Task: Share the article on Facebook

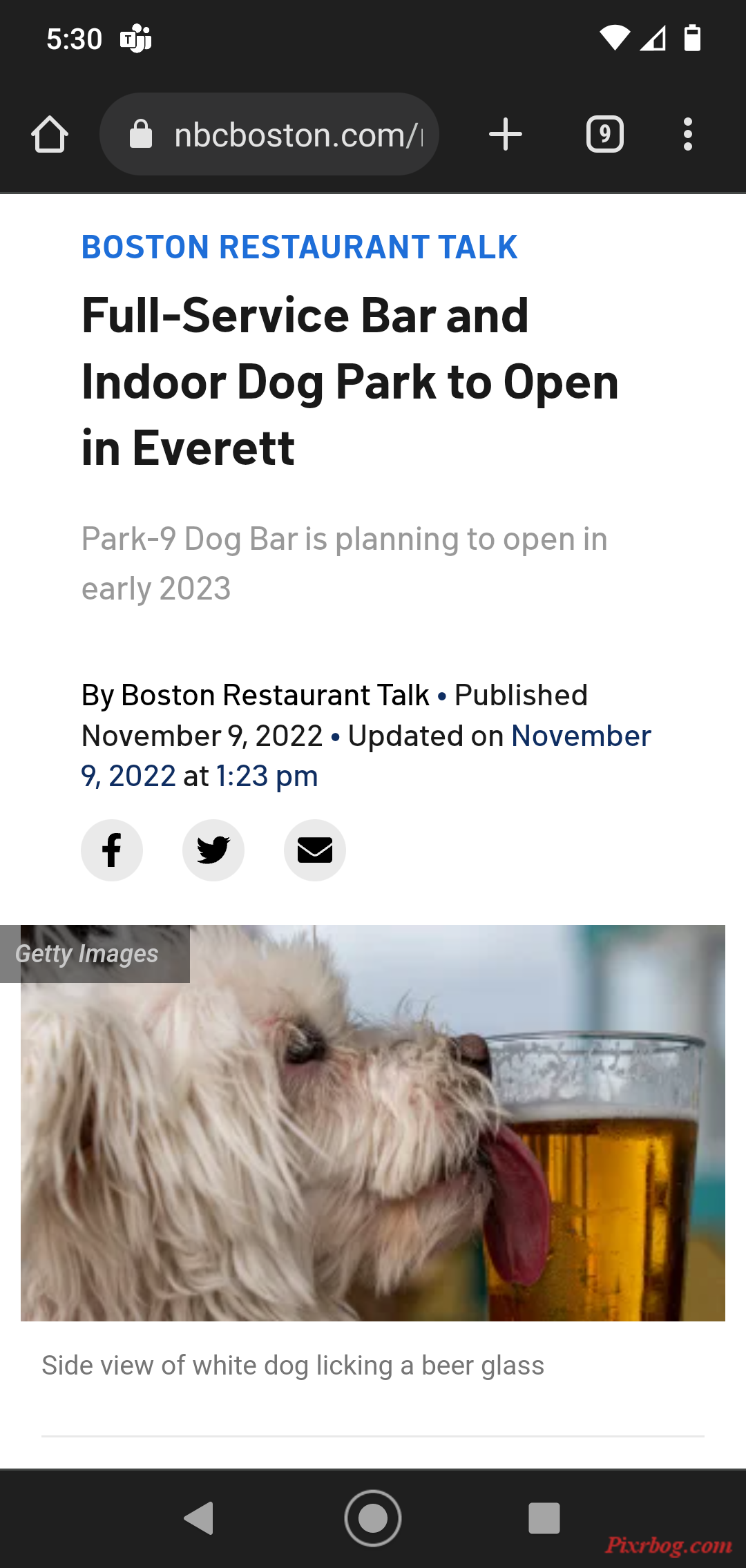Action: point(112,850)
